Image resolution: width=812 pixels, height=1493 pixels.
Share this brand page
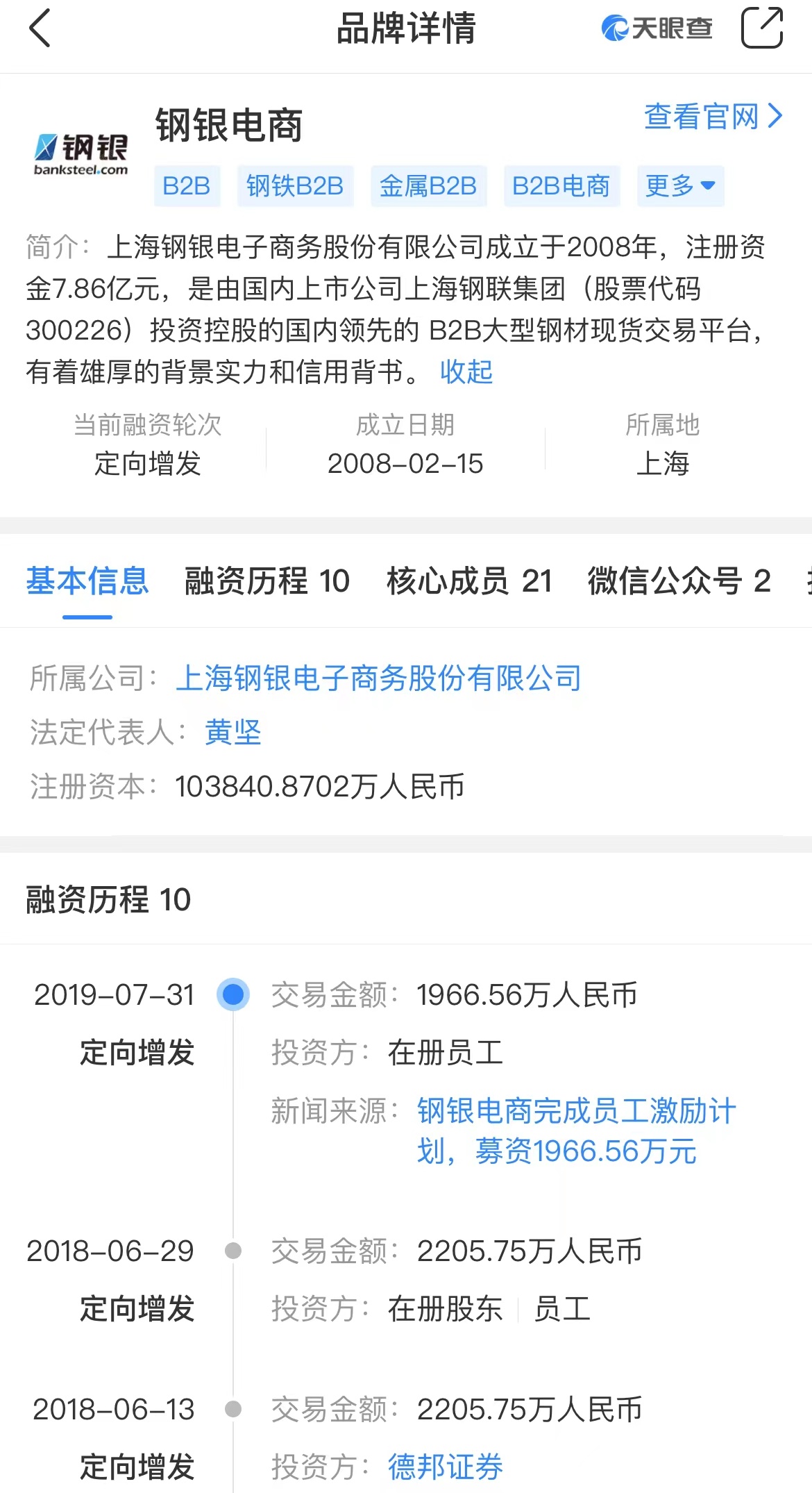(761, 28)
